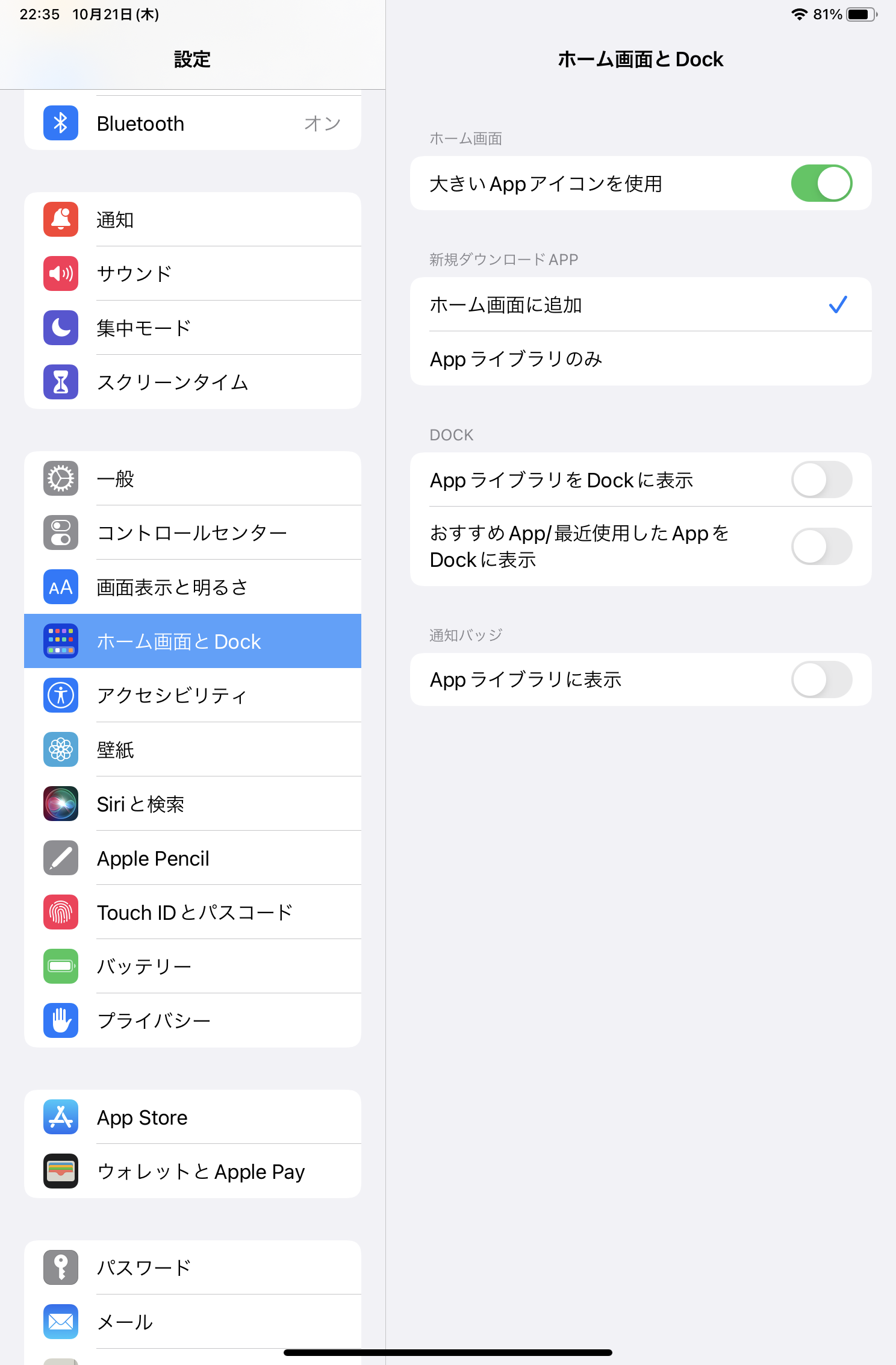The height and width of the screenshot is (1365, 896).
Task: Turn on Appライブラリに表示 badges
Action: tap(821, 679)
